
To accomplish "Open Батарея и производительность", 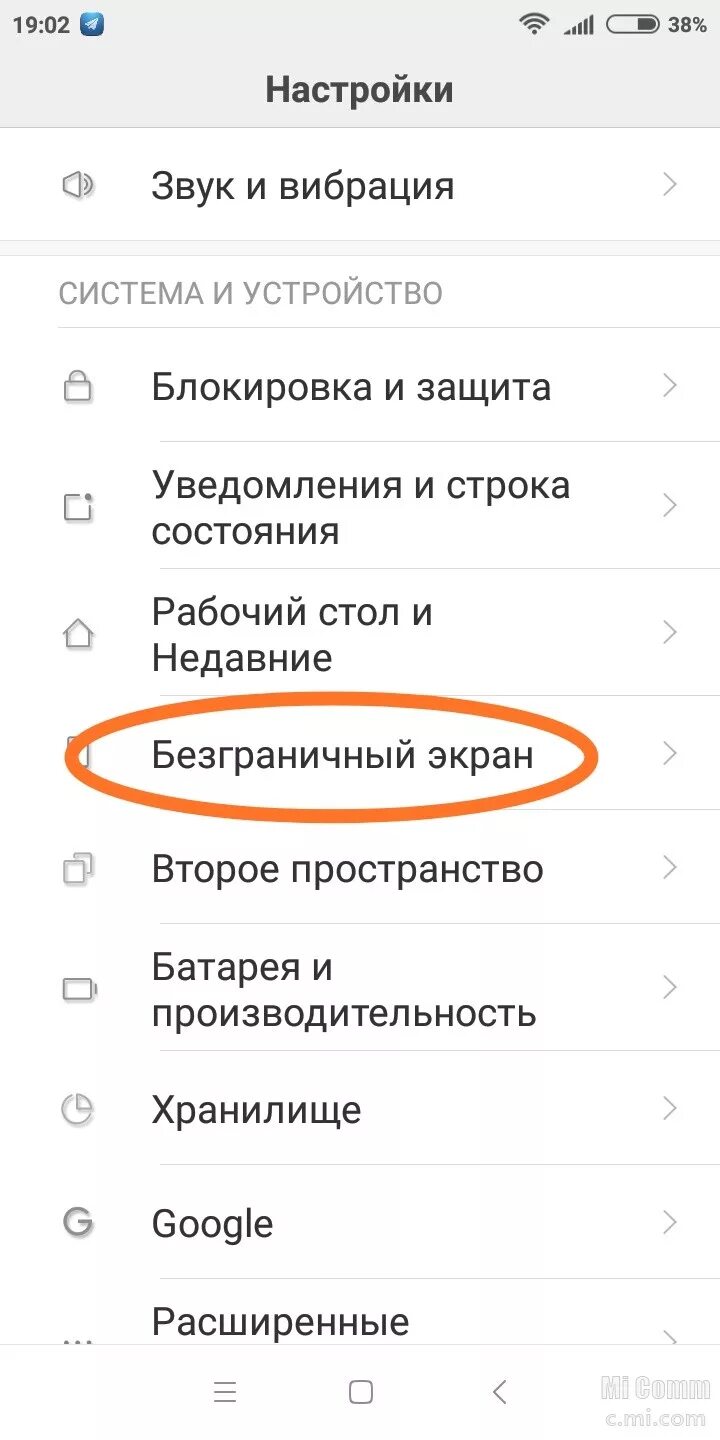I will pyautogui.click(x=360, y=988).
